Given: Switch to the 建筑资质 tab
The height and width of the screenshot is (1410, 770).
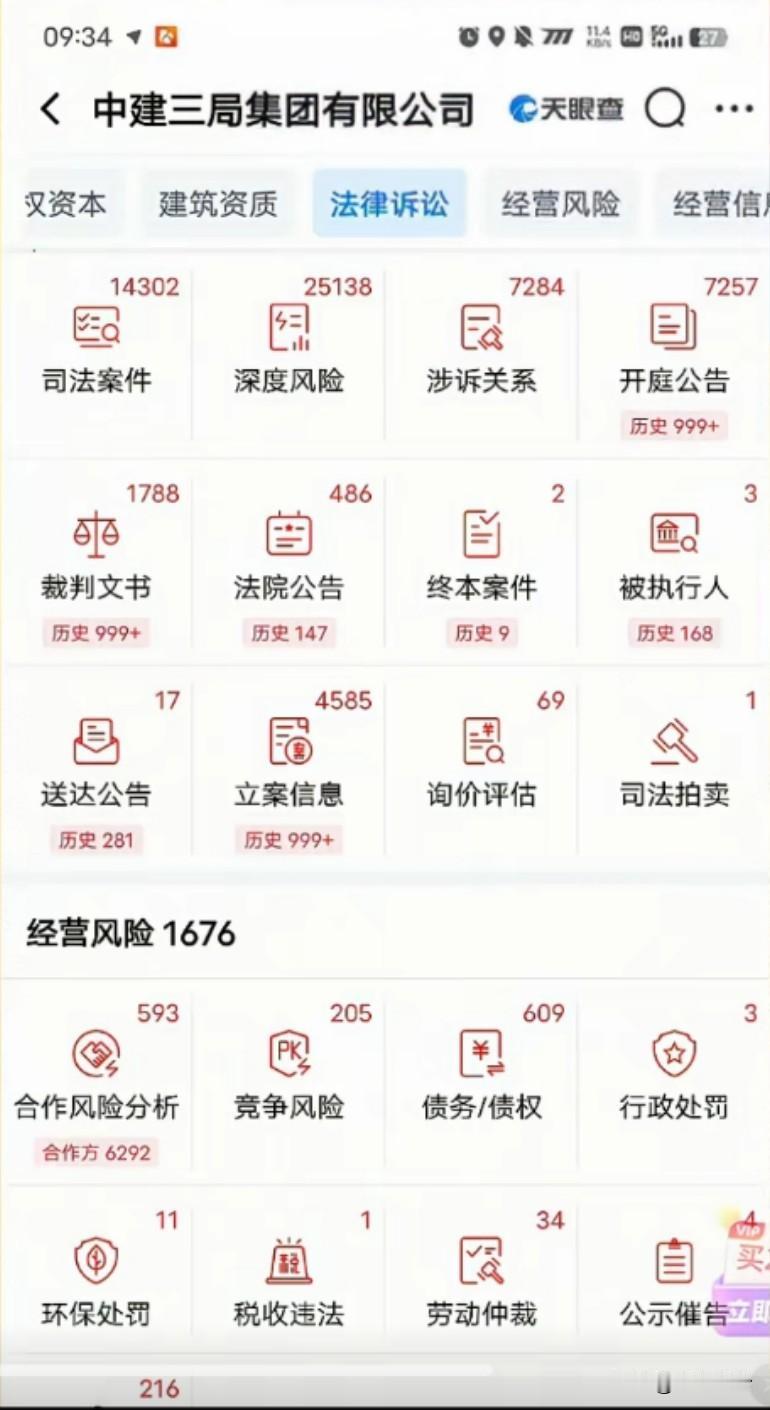Looking at the screenshot, I should [217, 204].
